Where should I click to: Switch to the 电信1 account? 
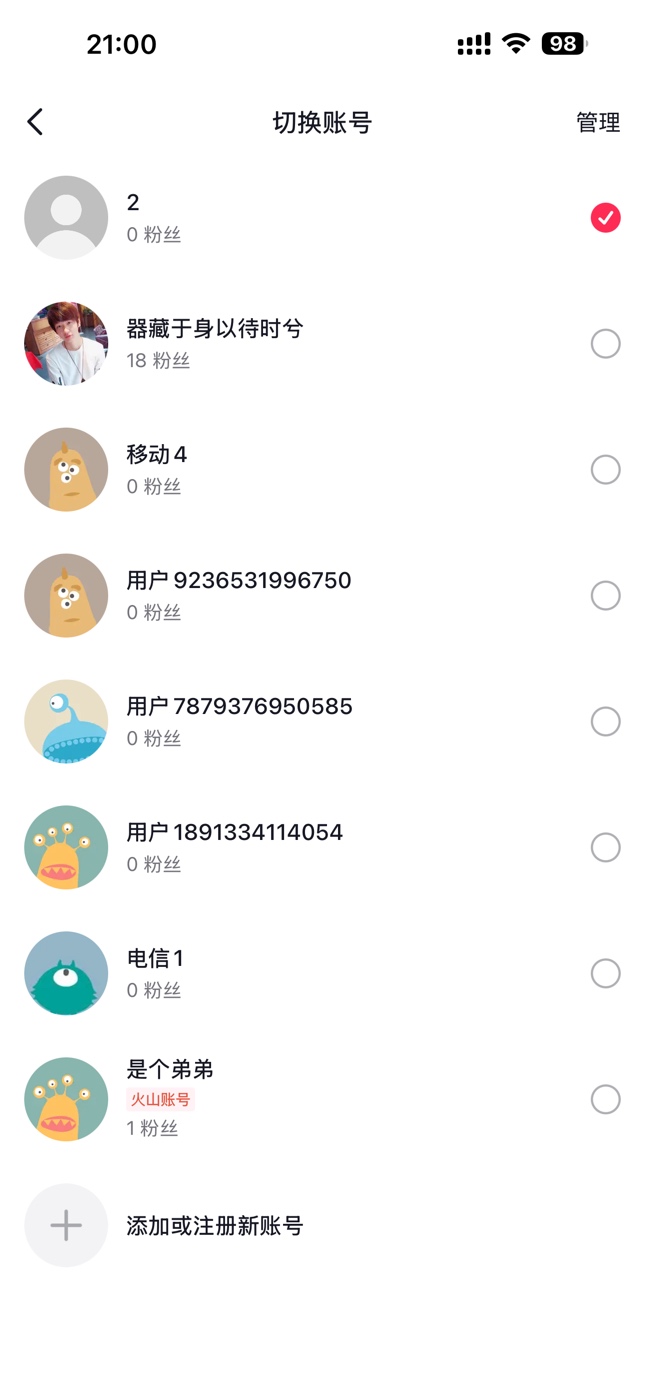605,974
